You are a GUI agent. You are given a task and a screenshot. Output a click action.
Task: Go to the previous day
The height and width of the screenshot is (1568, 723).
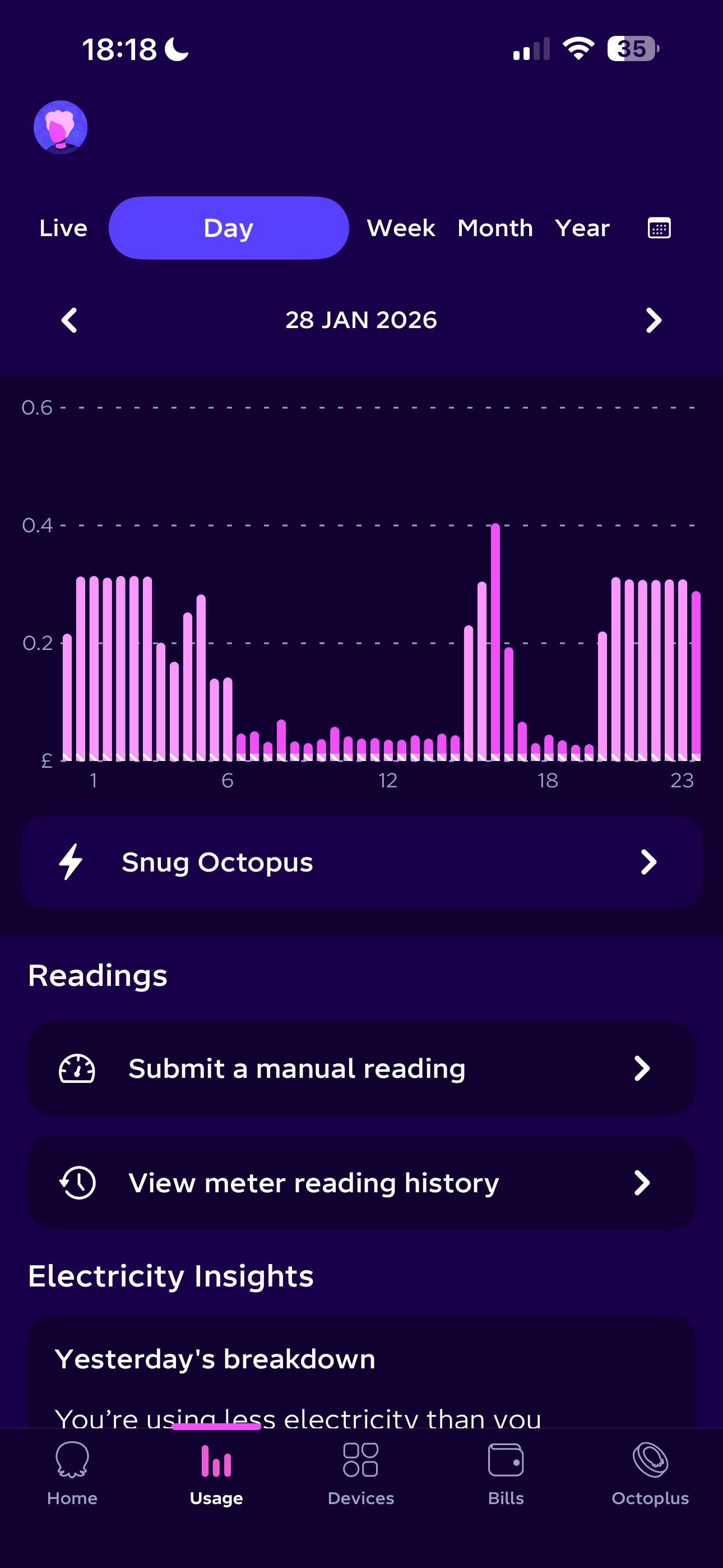[x=69, y=320]
